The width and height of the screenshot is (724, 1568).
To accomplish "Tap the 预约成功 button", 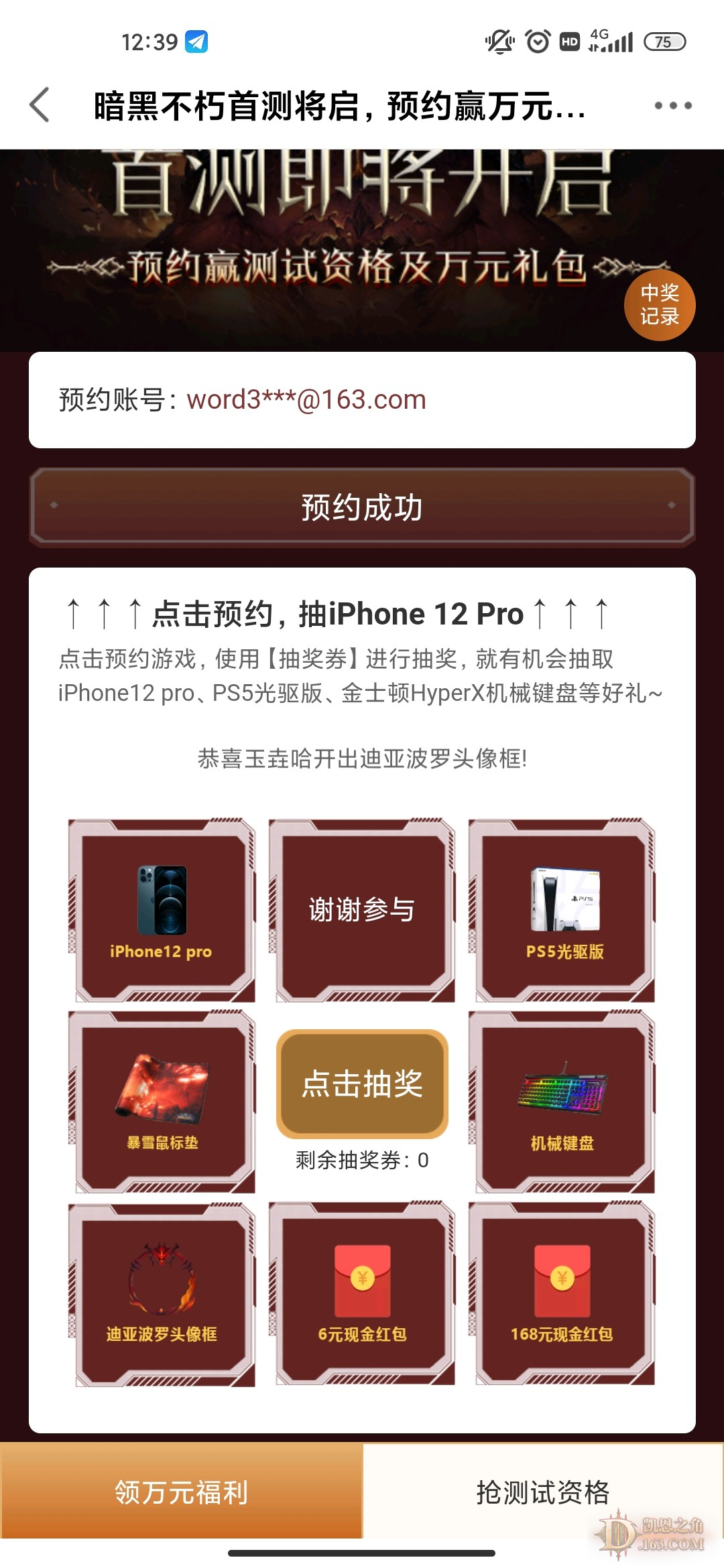I will click(x=362, y=507).
